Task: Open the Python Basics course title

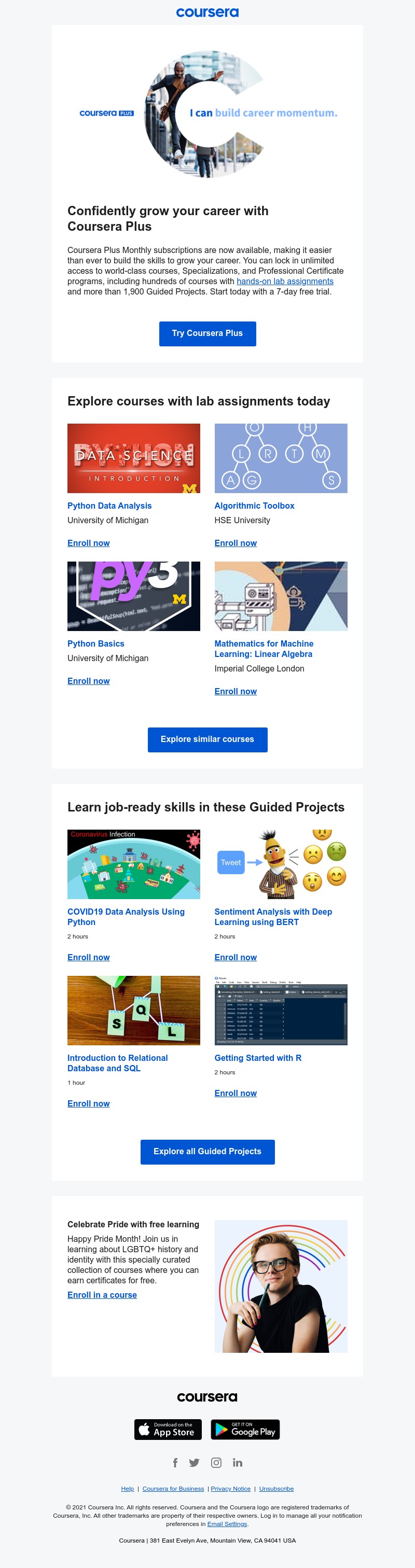Action: [x=95, y=643]
